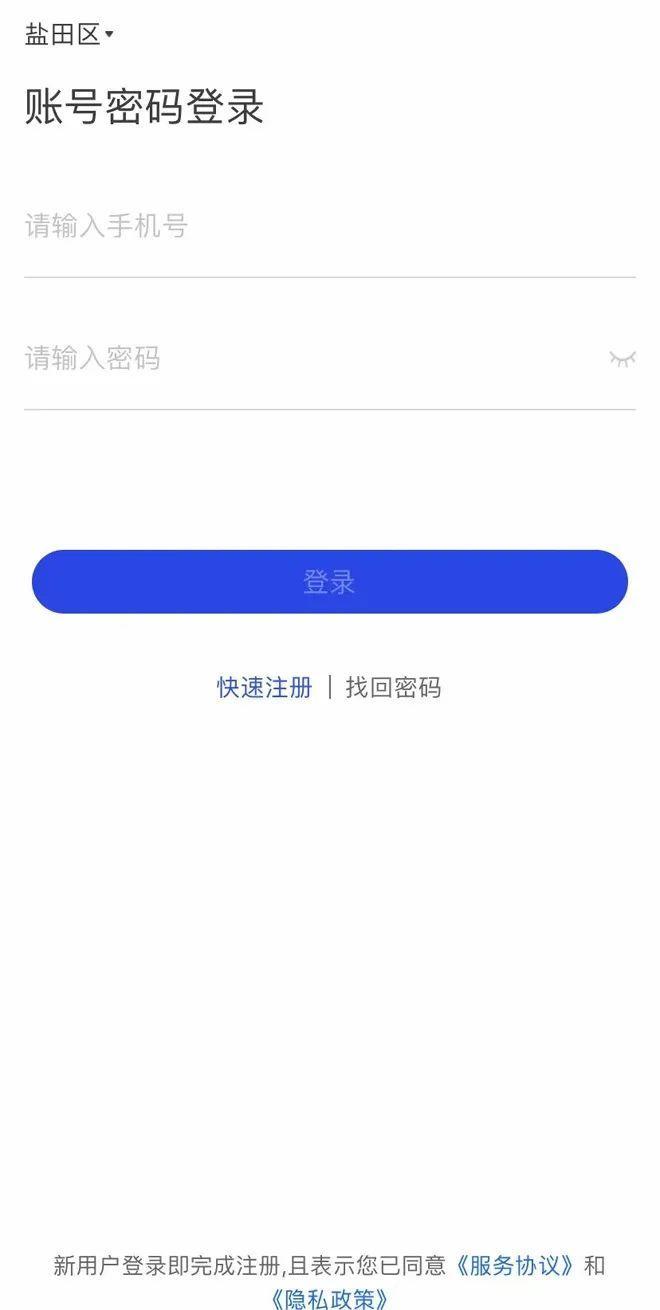Screen dimensions: 660x1310
Task: Toggle password visibility eye icon
Action: coord(622,358)
